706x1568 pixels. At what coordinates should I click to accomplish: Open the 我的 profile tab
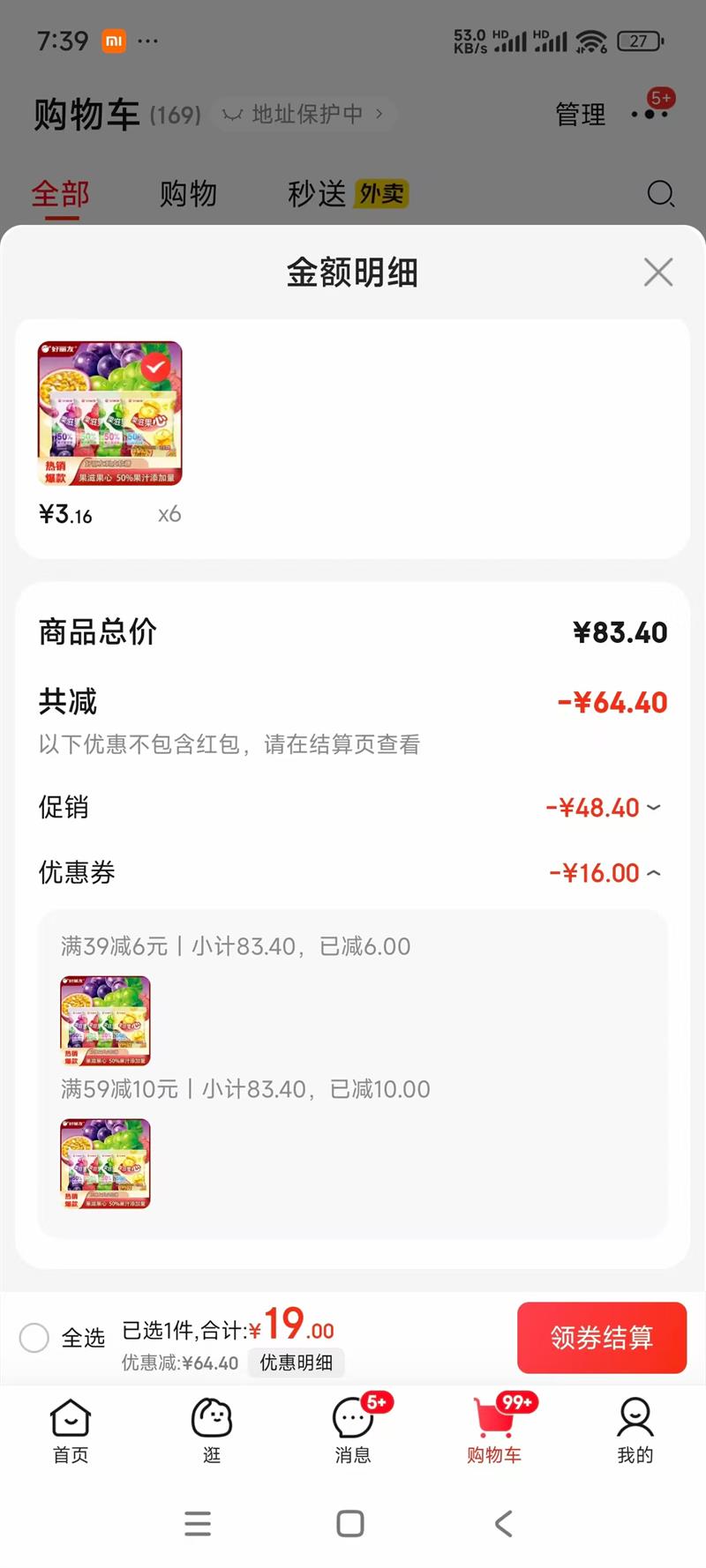click(x=635, y=1430)
